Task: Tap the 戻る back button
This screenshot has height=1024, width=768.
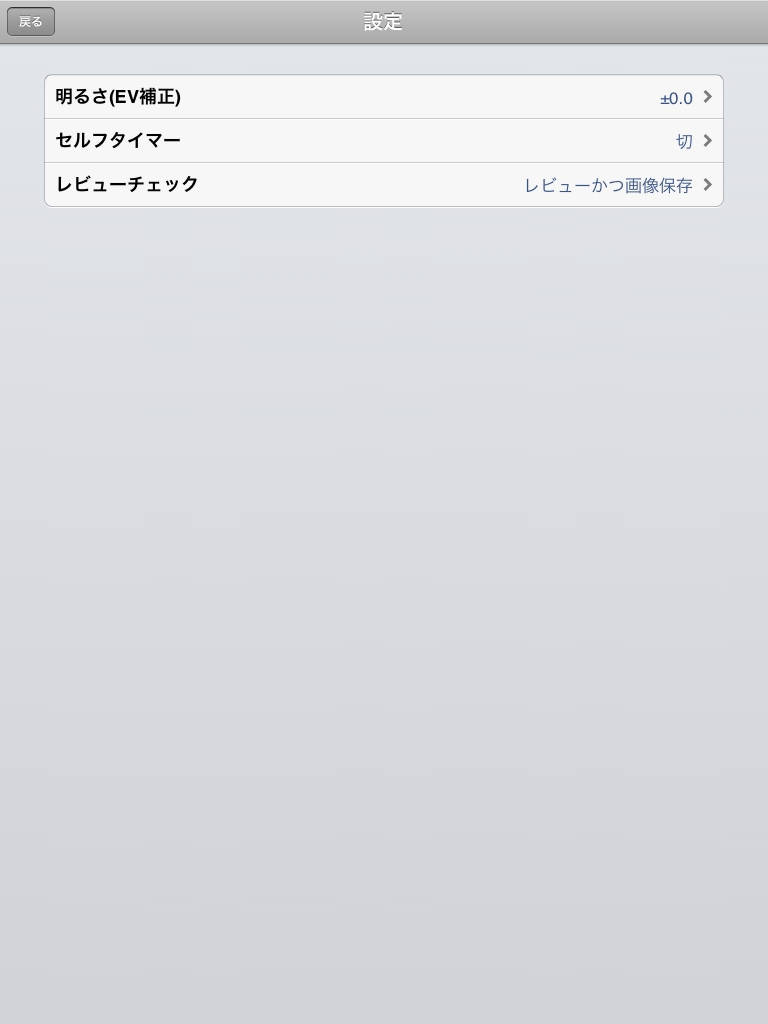Action: click(x=30, y=21)
